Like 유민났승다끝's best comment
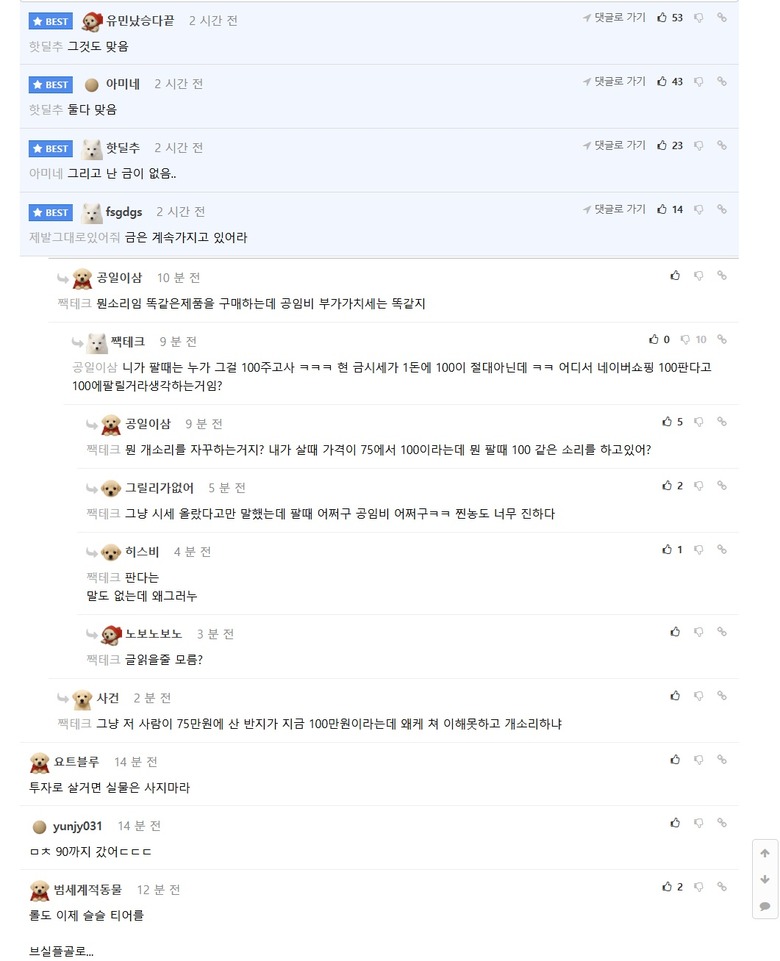This screenshot has height=961, width=780. (662, 18)
